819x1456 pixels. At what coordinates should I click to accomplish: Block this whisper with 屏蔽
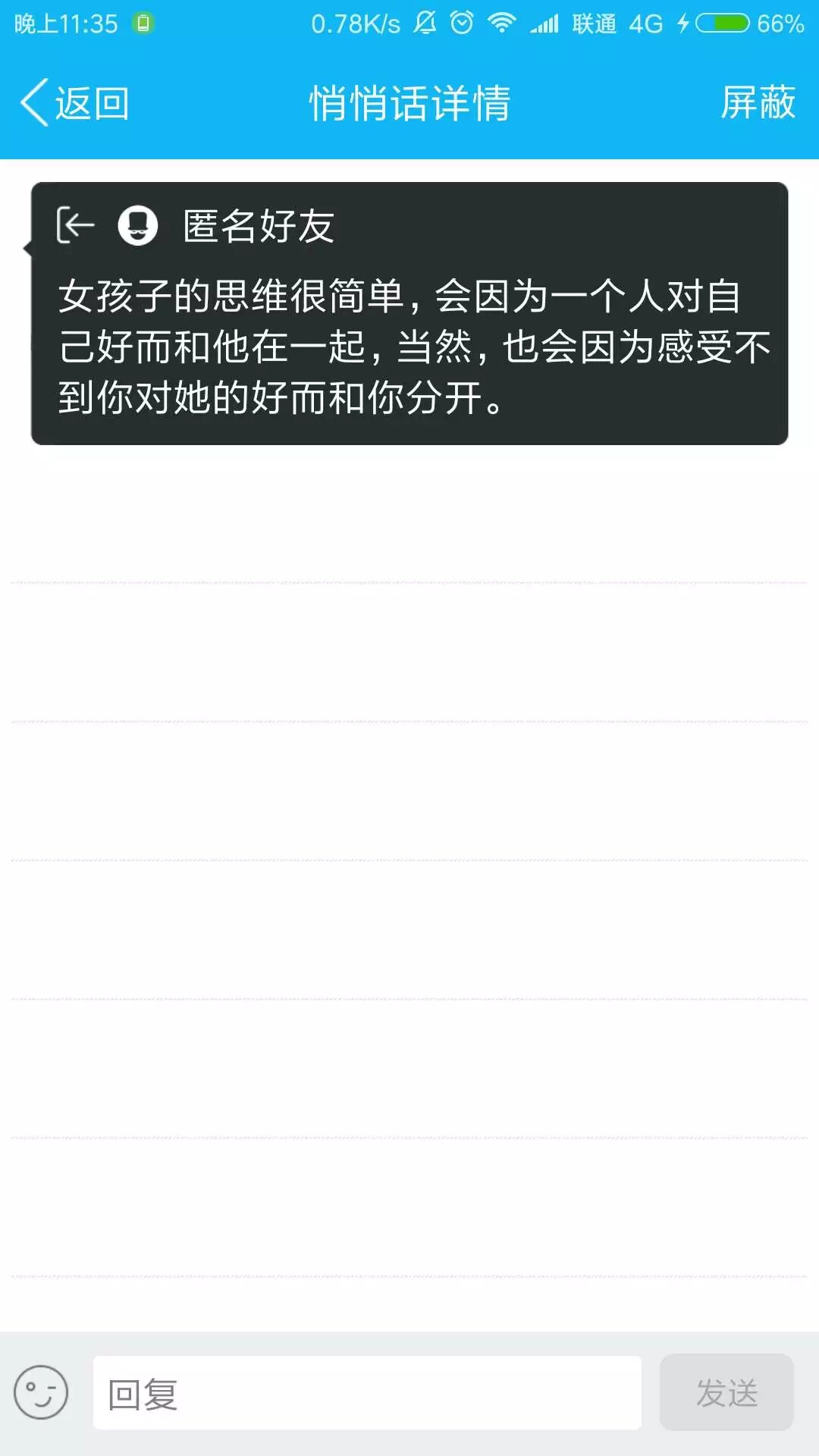click(757, 103)
